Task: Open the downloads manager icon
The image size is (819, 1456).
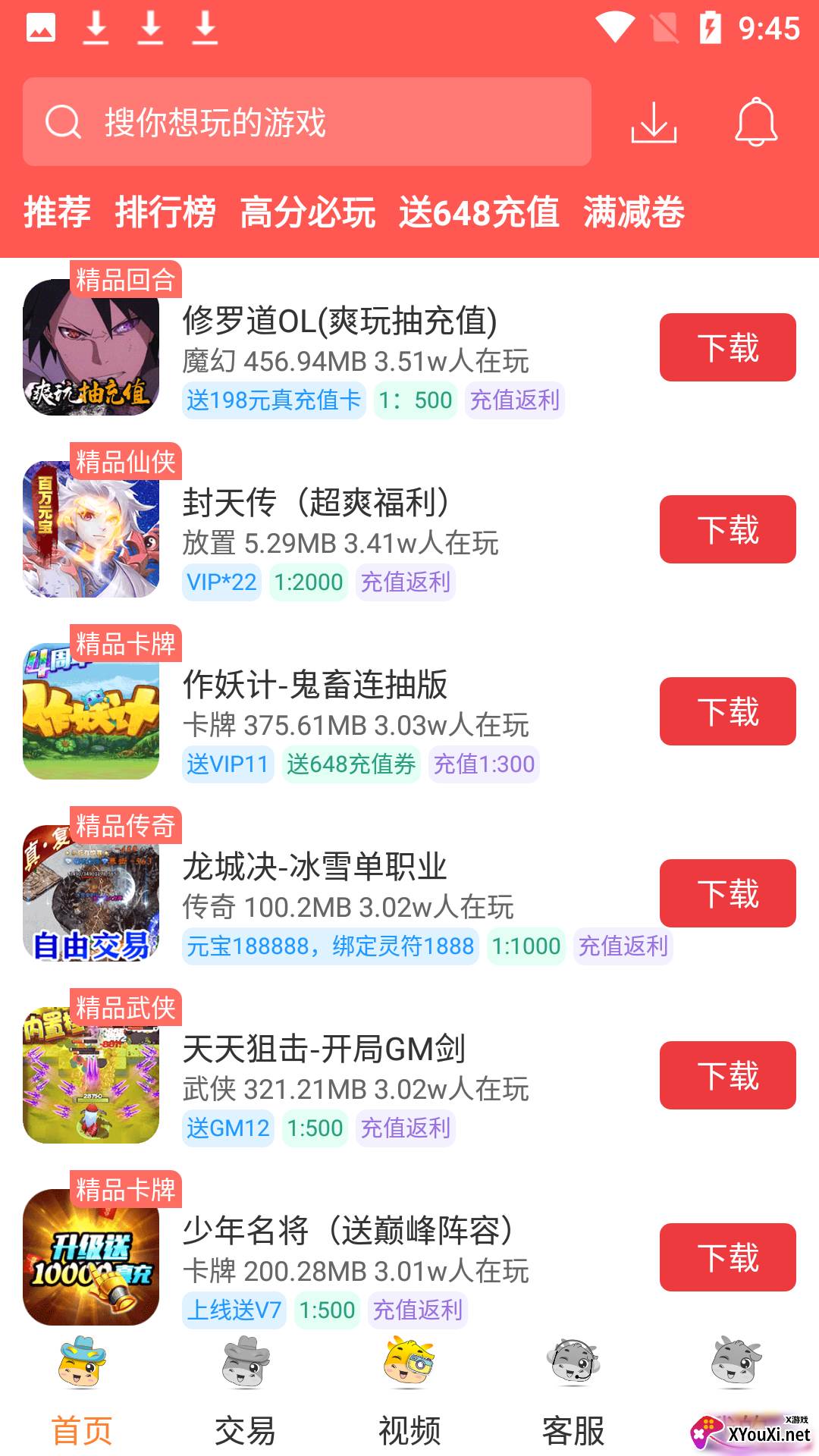Action: 654,122
